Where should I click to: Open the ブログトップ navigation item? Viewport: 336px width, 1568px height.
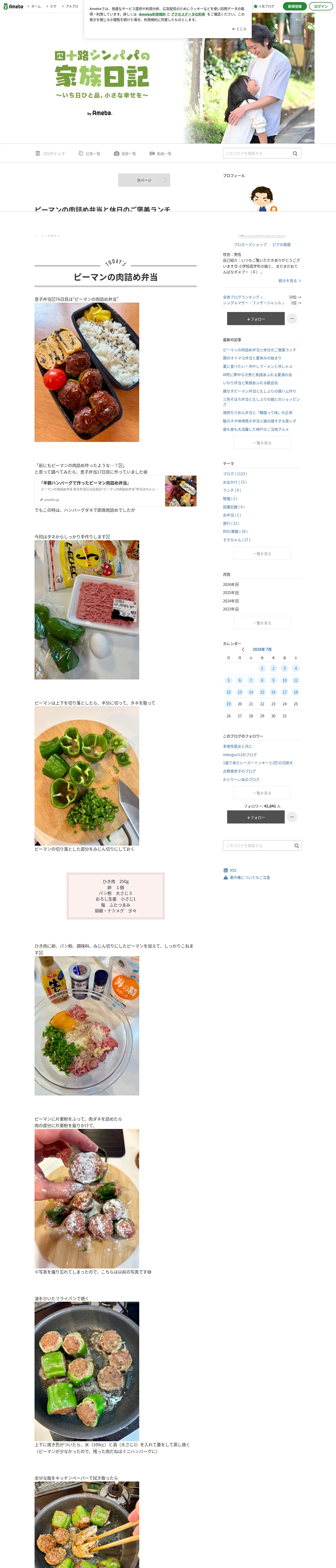50,153
